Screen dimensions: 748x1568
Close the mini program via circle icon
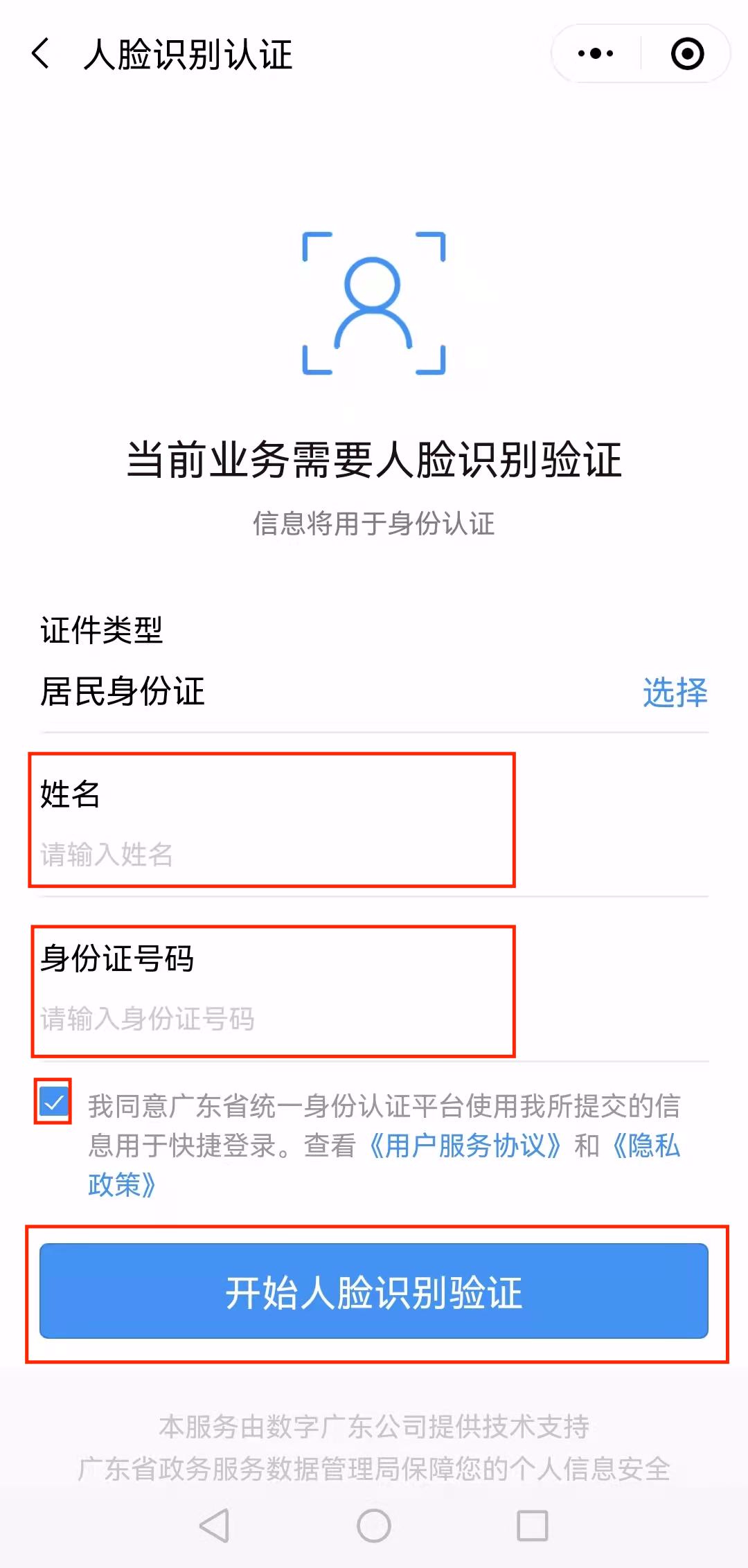click(687, 54)
